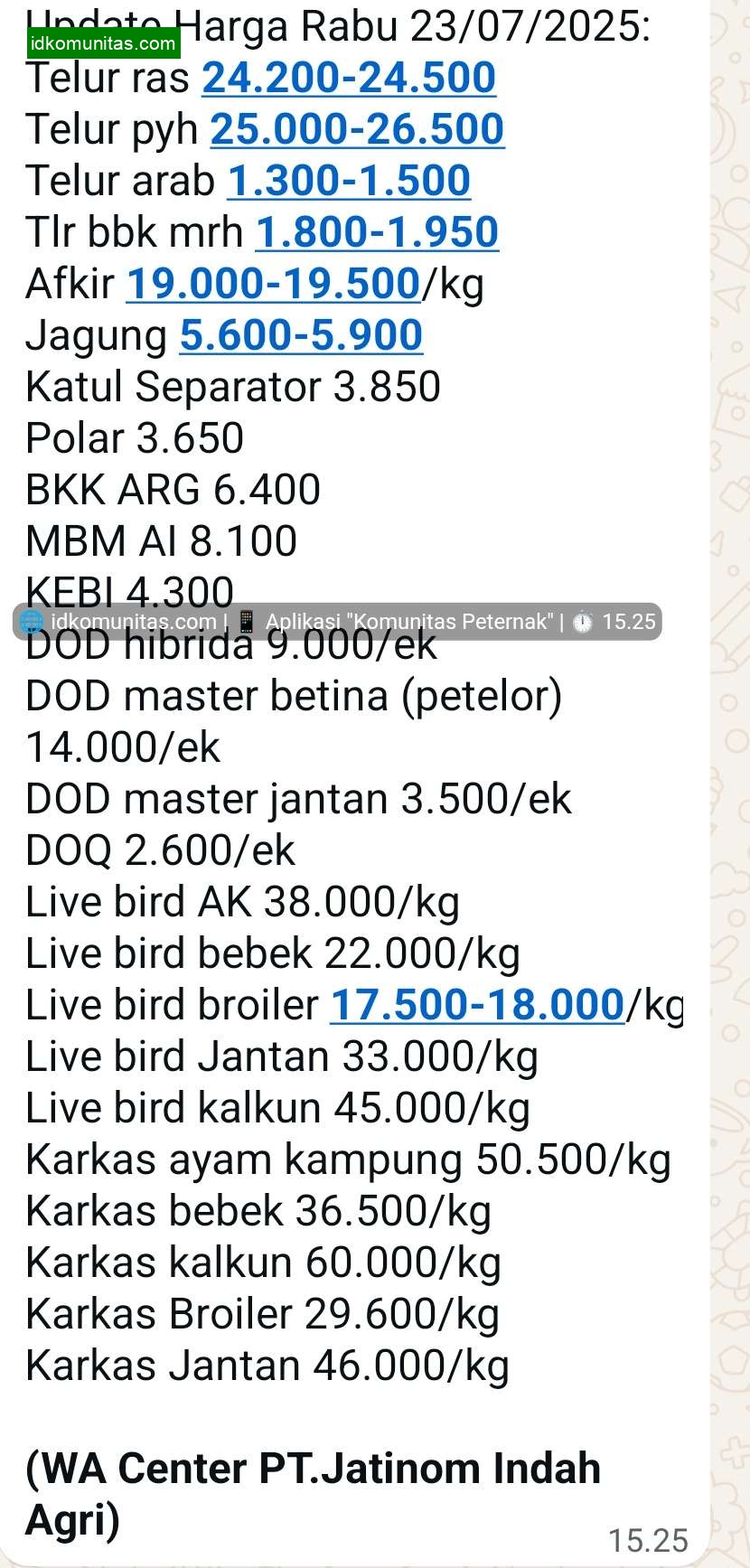Tap the Telur ras 24.200-24.500 link

click(x=349, y=79)
